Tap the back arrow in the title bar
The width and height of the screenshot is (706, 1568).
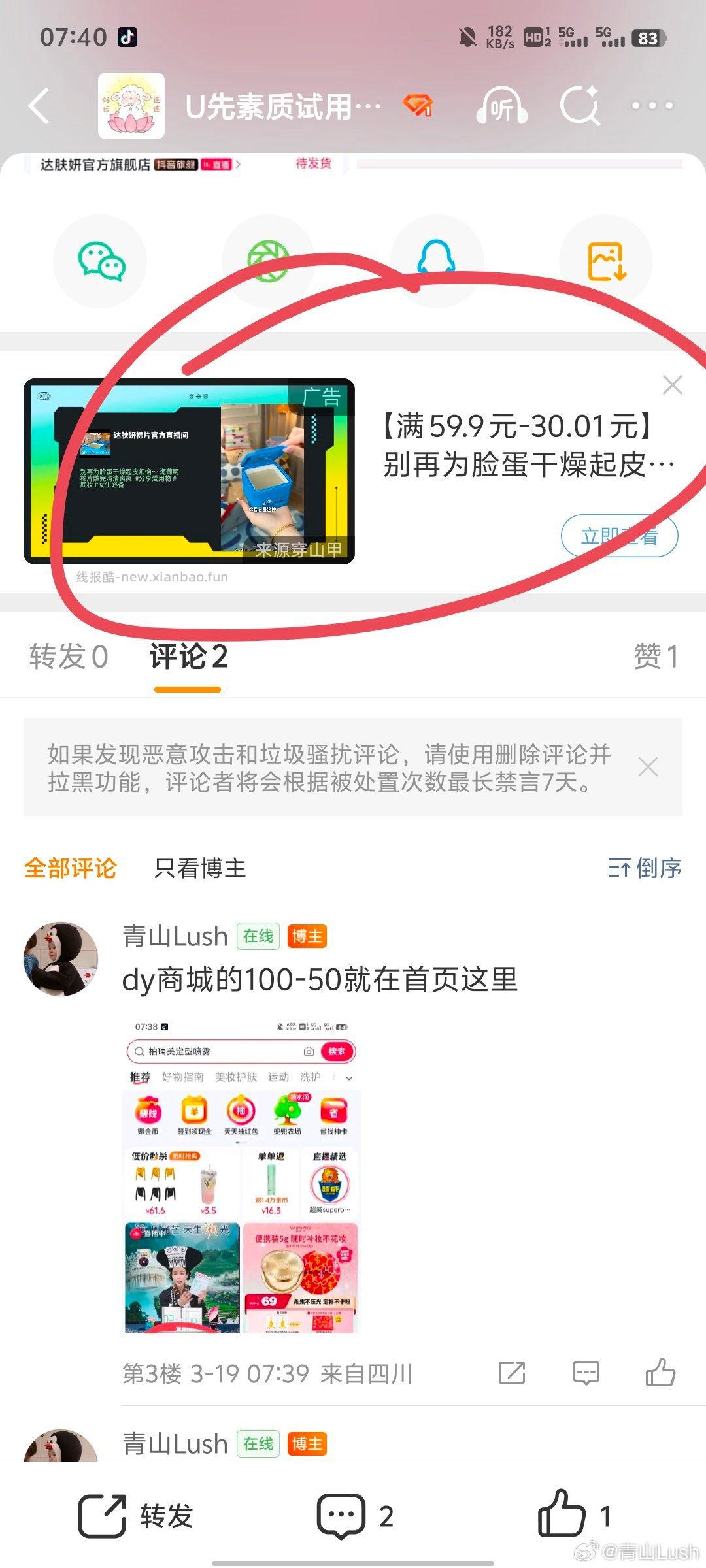tap(39, 105)
